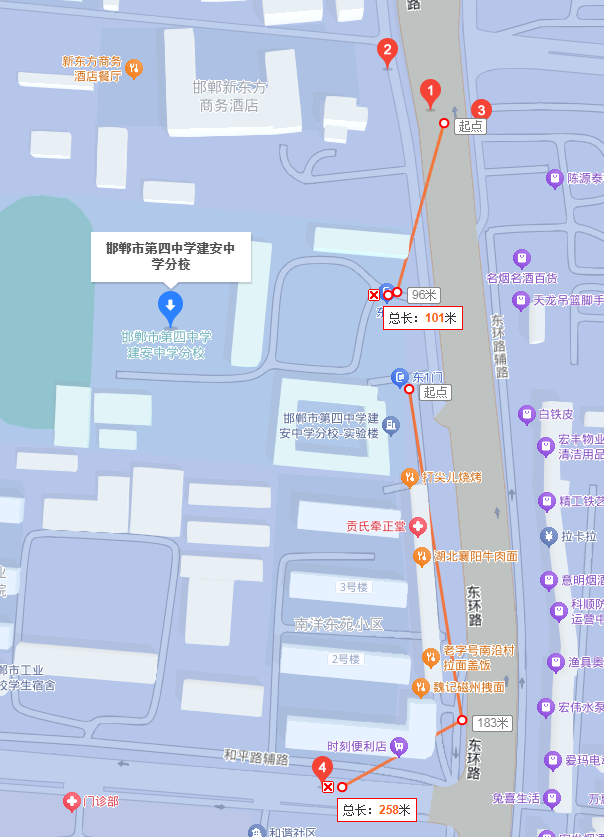Remove the 258米 distance measurement
This screenshot has width=604, height=837.
[x=328, y=787]
